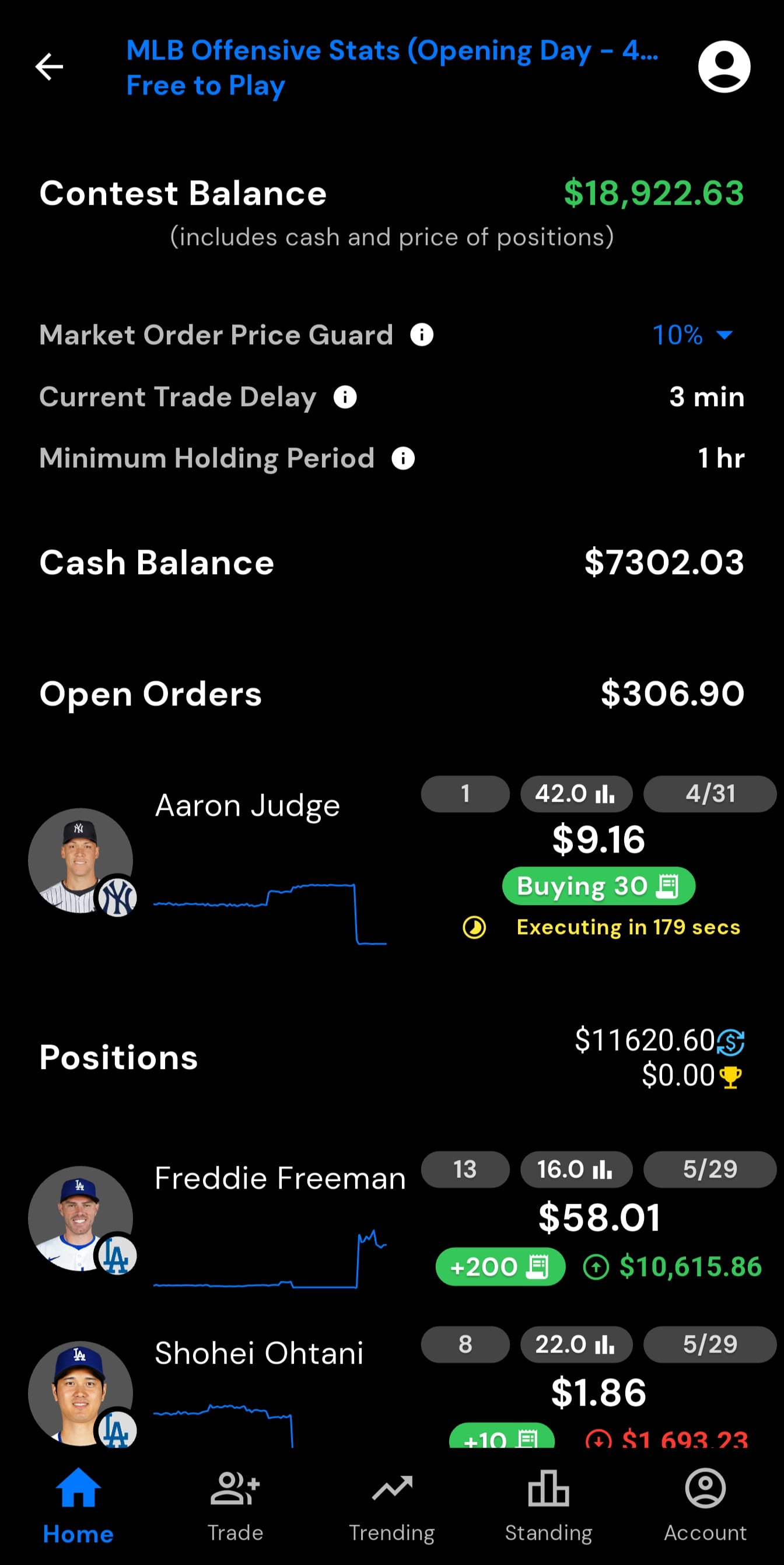Tap the trophy icon under Positions
The height and width of the screenshot is (1565, 784).
tap(729, 1075)
